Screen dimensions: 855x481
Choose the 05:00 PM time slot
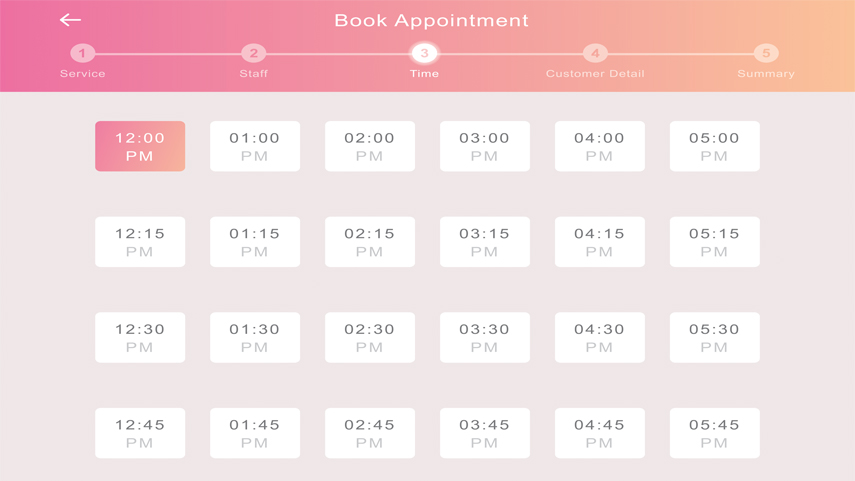715,146
